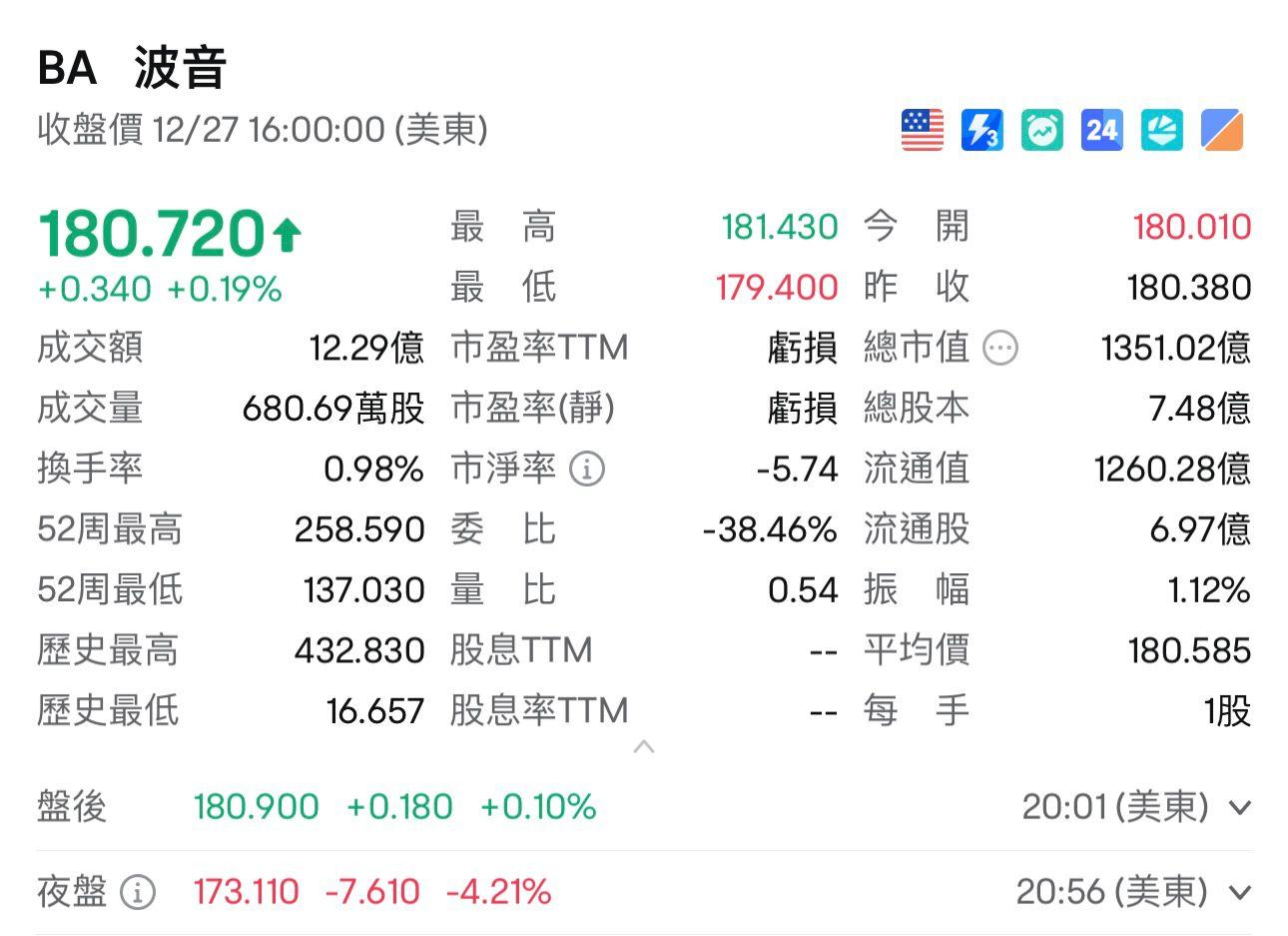The width and height of the screenshot is (1288, 936).
Task: Show the info tip for 夜盤
Action: click(x=138, y=892)
